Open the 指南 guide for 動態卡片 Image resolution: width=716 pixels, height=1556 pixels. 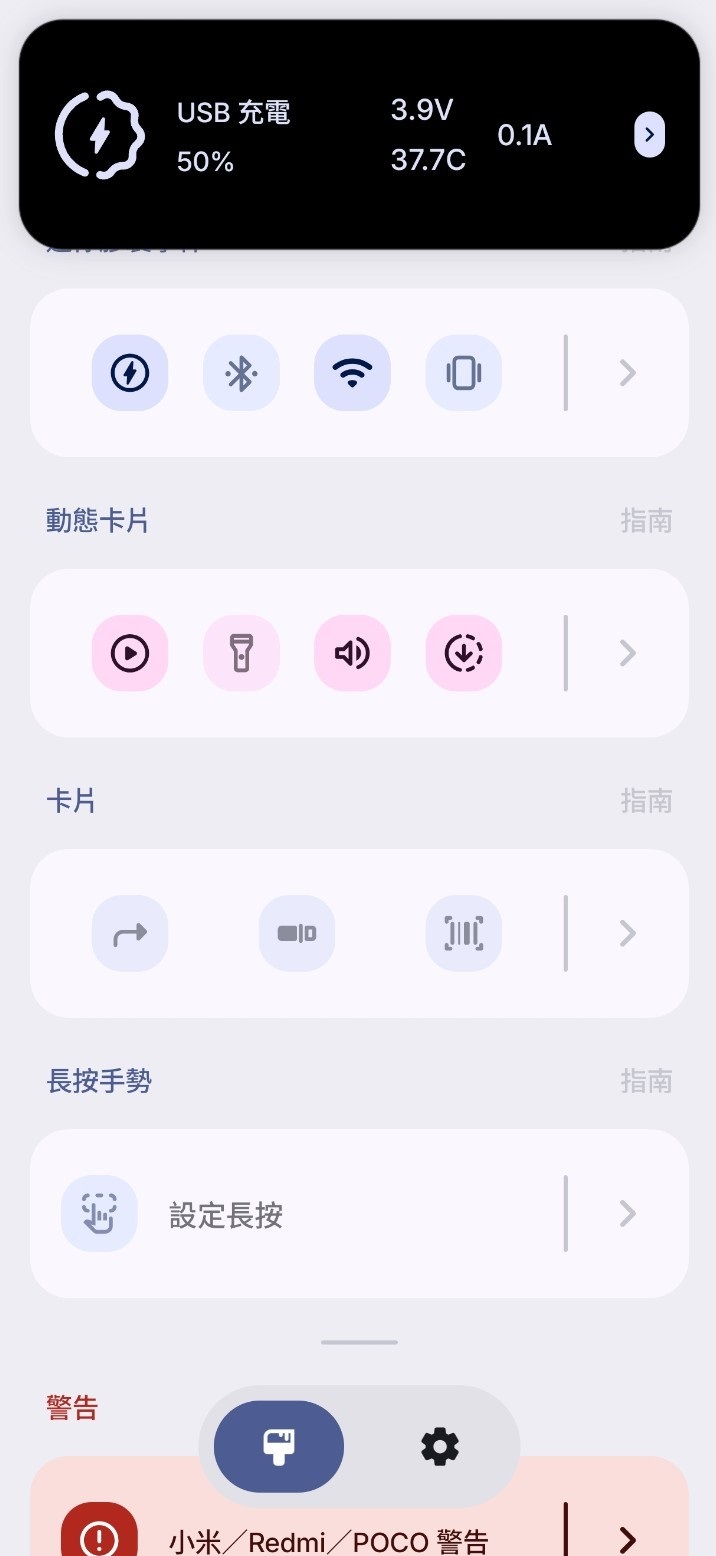(x=646, y=521)
